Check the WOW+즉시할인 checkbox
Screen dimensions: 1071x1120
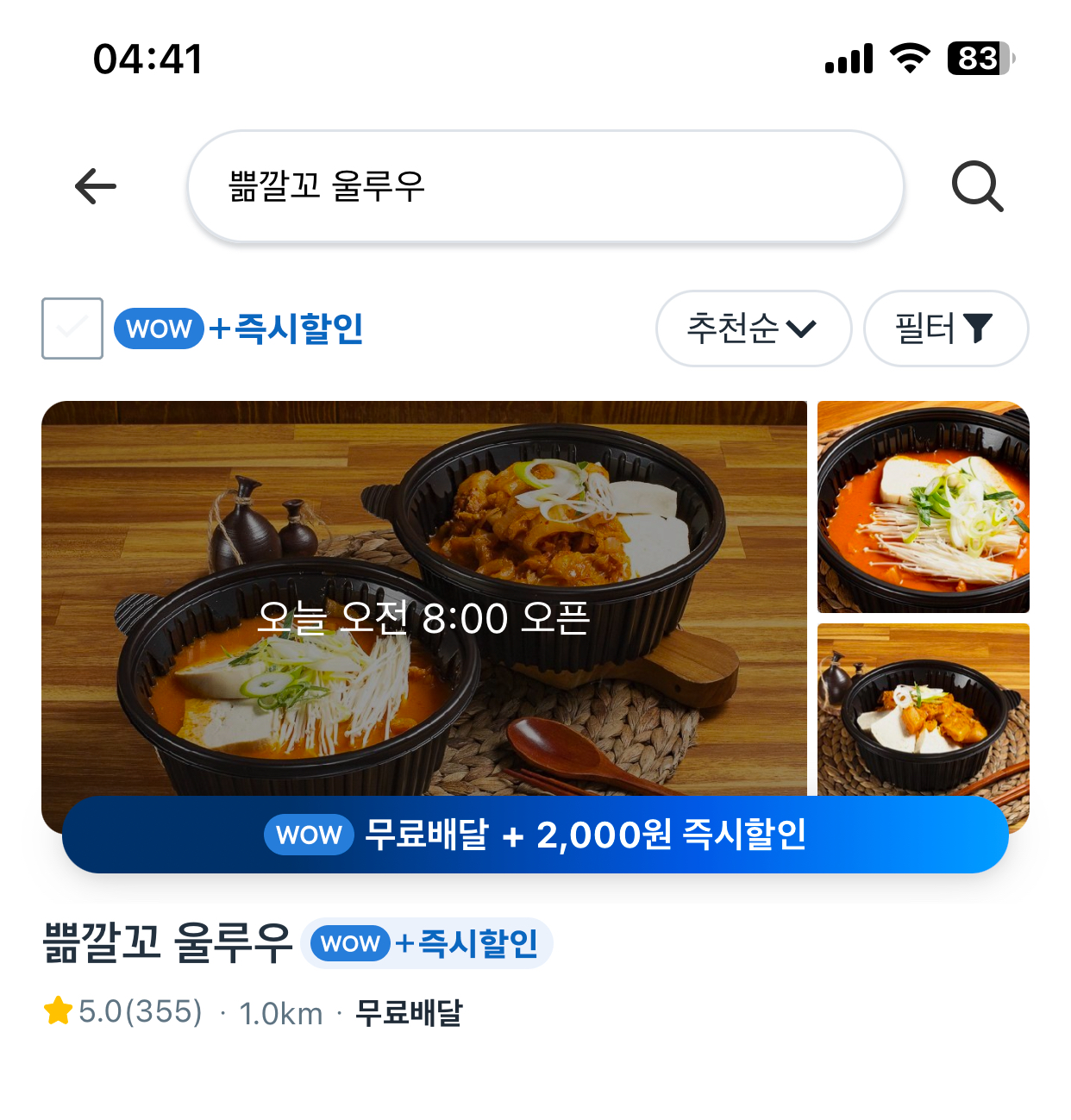point(72,328)
